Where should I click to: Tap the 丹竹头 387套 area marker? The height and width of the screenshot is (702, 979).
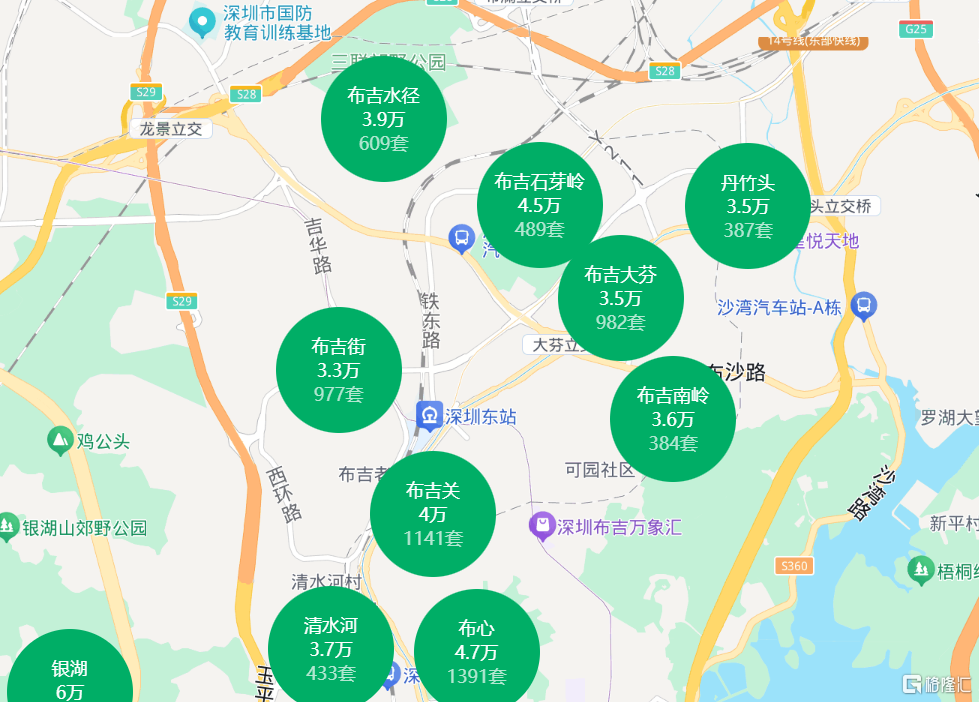pos(747,206)
